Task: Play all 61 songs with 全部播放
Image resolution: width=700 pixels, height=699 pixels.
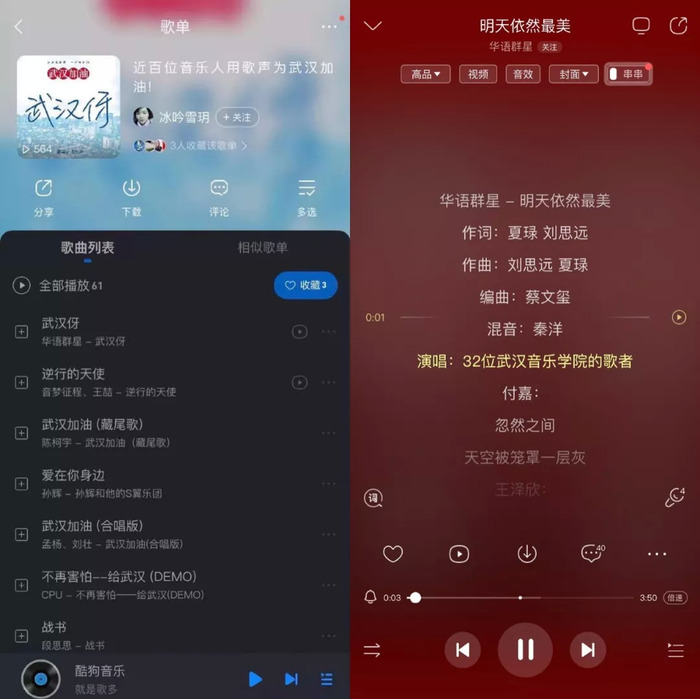Action: point(60,286)
